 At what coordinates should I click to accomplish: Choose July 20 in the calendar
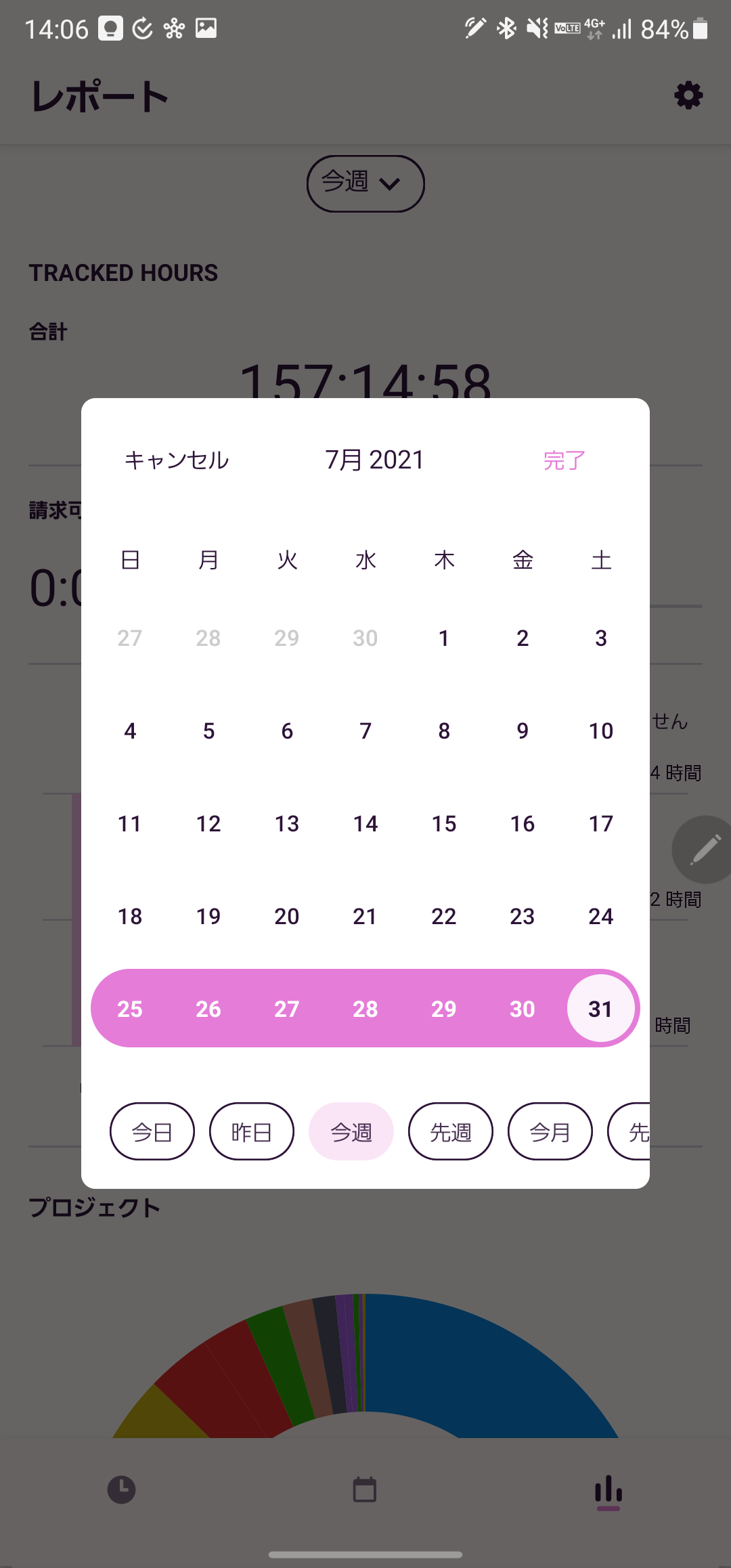coord(287,916)
